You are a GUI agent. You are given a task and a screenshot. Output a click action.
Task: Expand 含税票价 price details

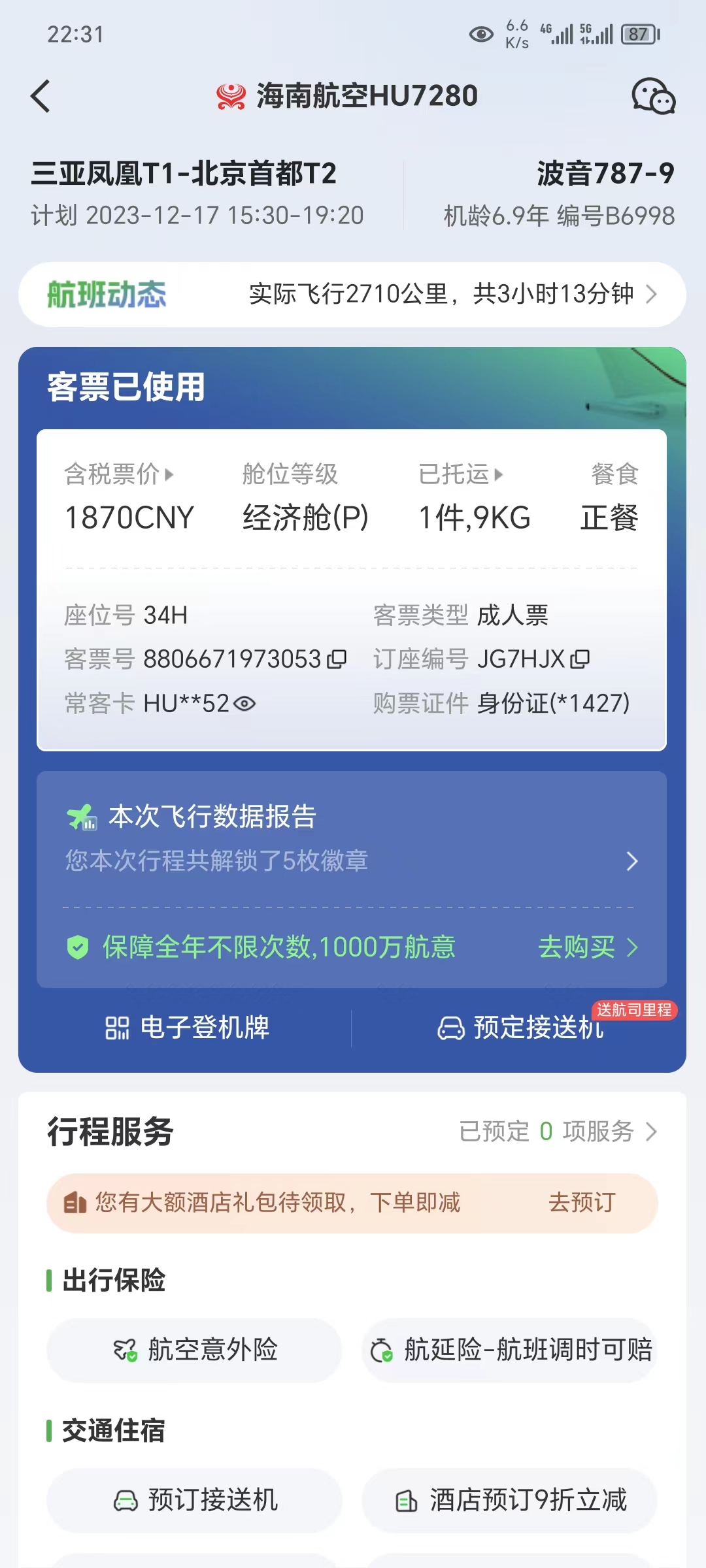click(120, 474)
